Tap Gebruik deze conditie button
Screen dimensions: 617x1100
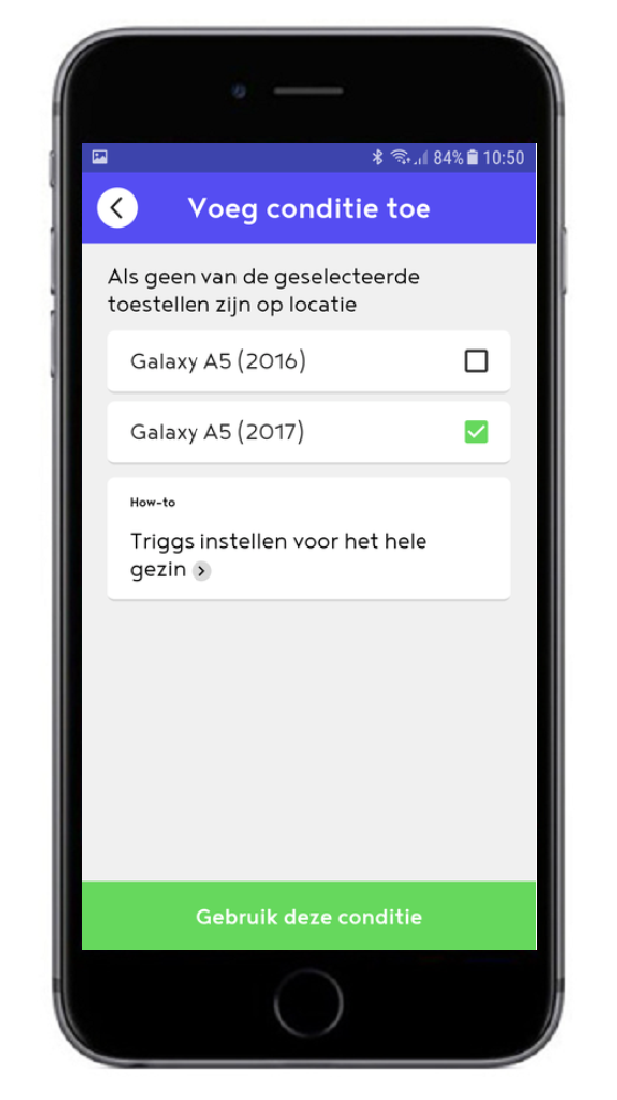coord(308,916)
